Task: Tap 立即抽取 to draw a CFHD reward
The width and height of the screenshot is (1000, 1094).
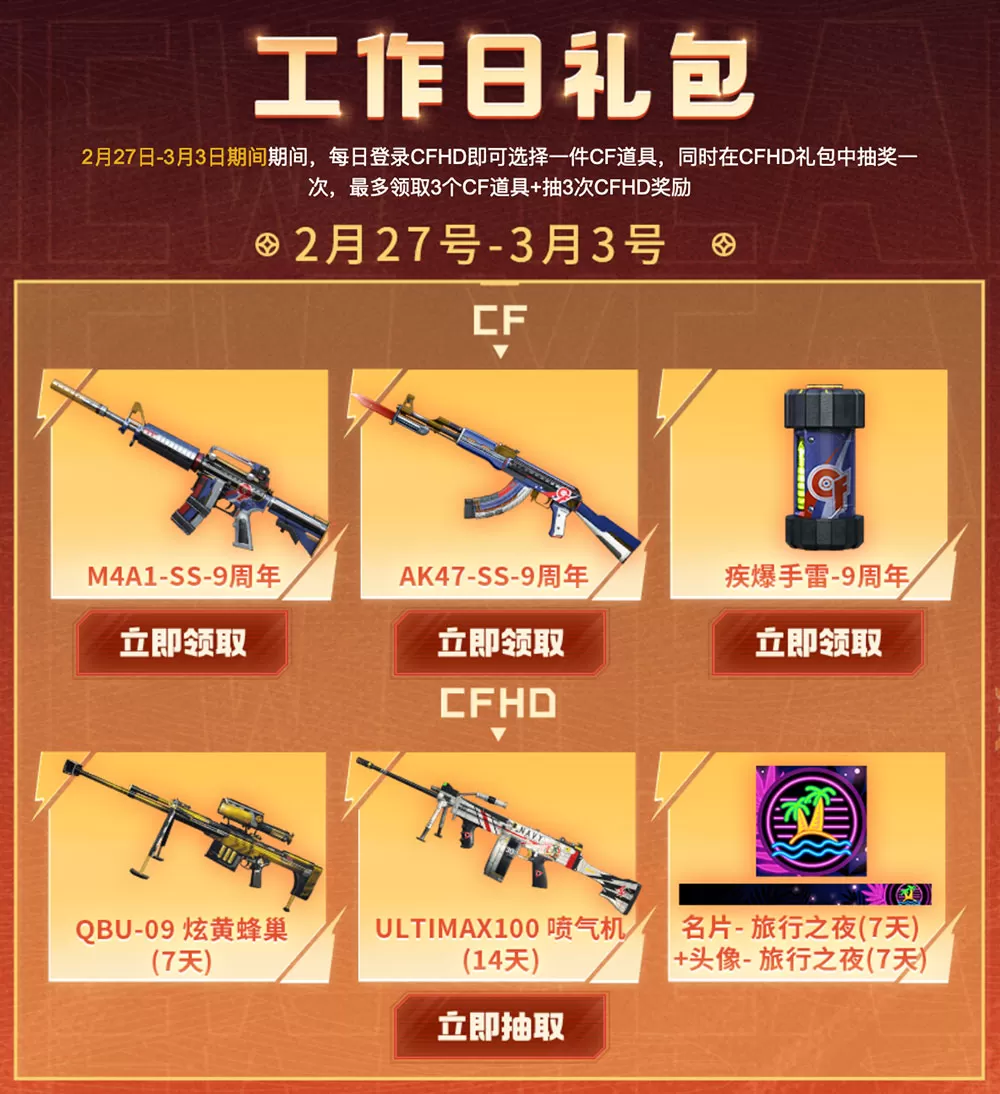Action: pos(500,1026)
